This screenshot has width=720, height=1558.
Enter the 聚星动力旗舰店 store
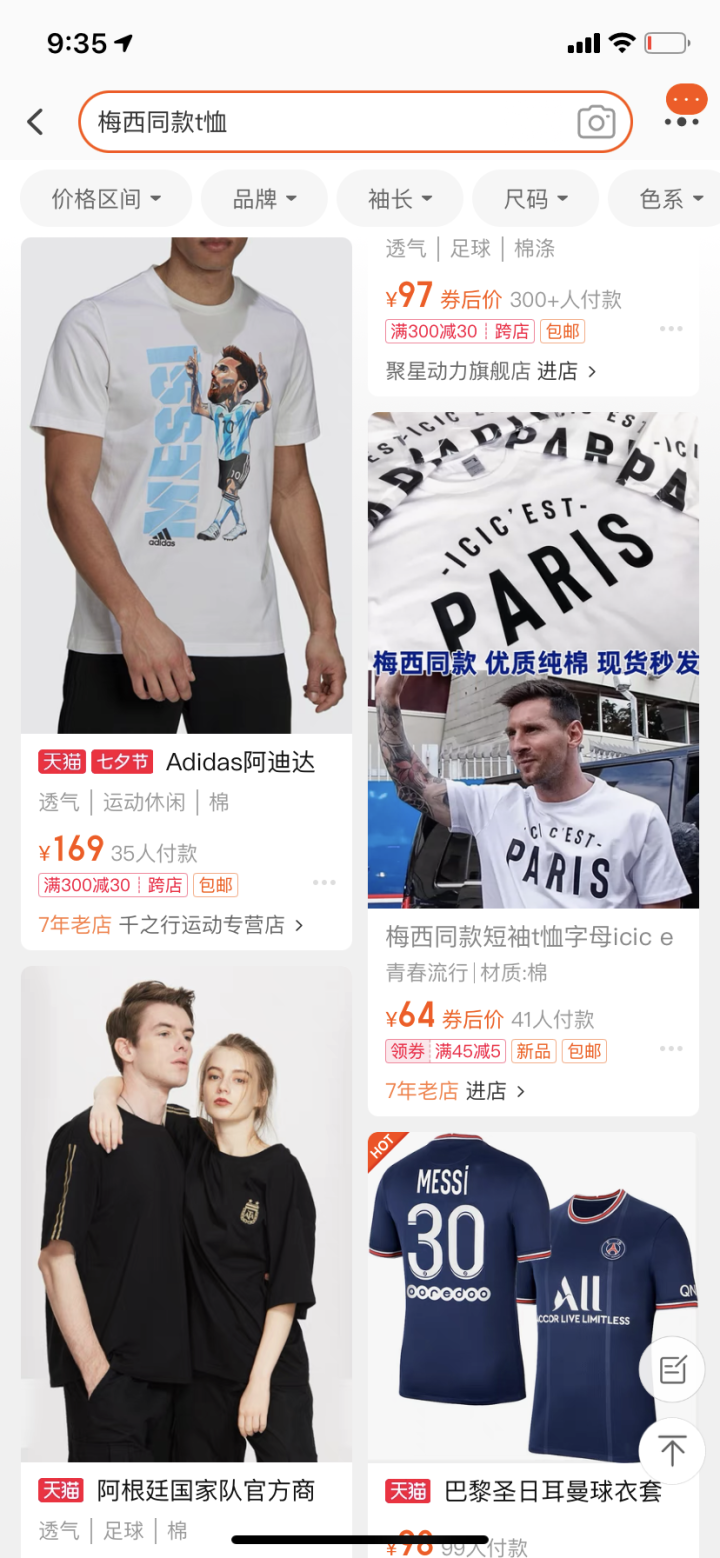[x=492, y=371]
